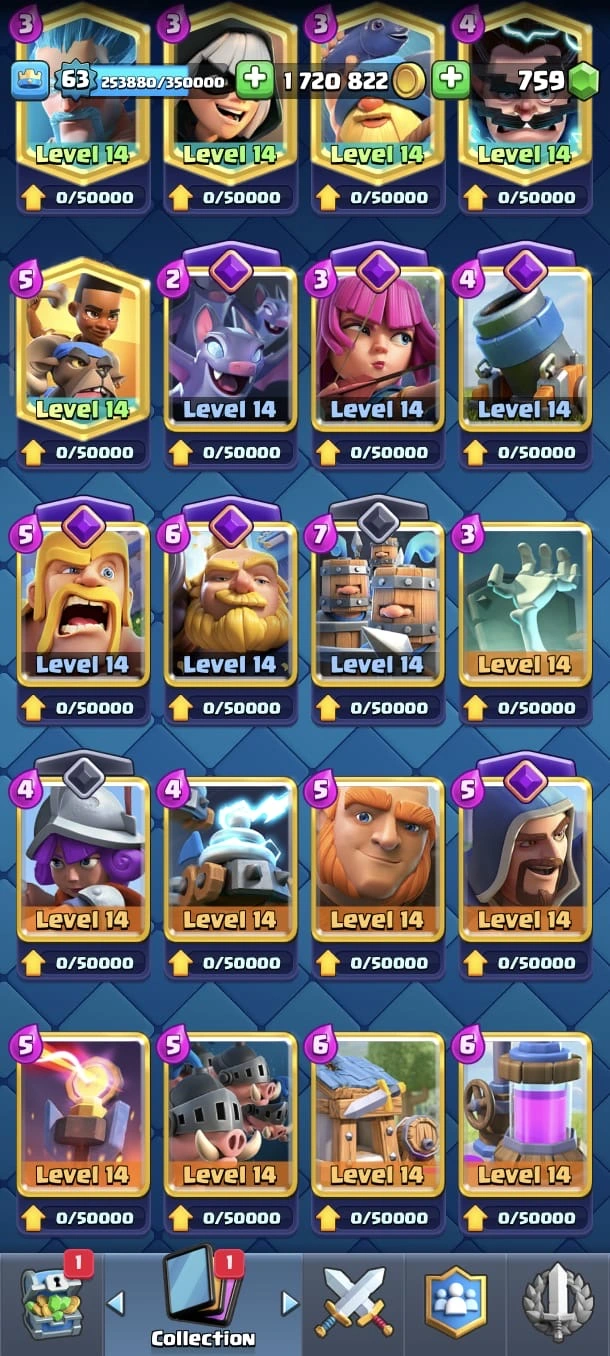Tap the plus button beside the experience bar

pyautogui.click(x=255, y=80)
